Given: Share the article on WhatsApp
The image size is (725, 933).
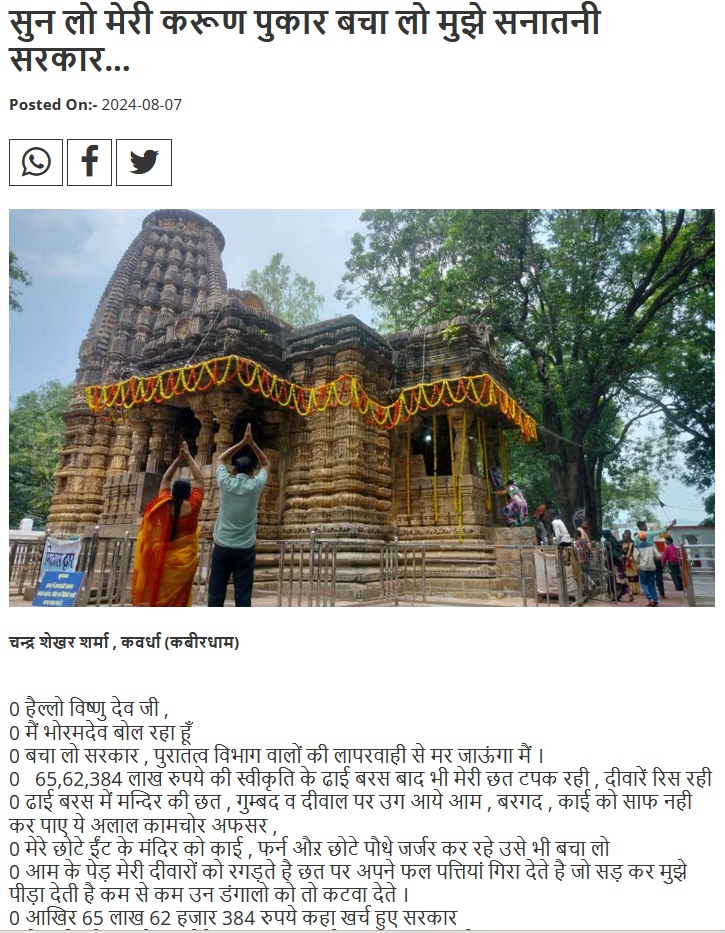Looking at the screenshot, I should [36, 162].
